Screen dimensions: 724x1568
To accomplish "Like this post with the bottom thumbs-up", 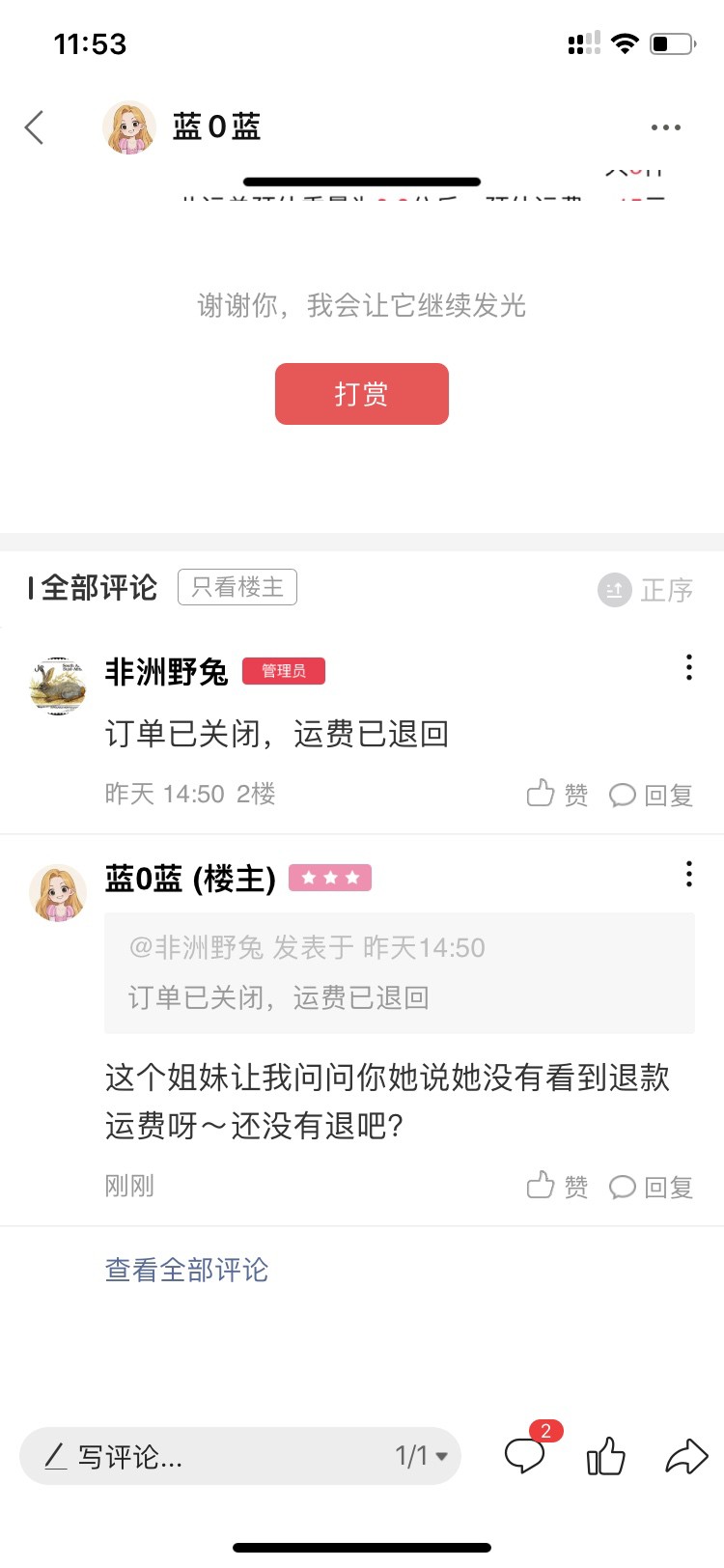I will click(x=606, y=1456).
